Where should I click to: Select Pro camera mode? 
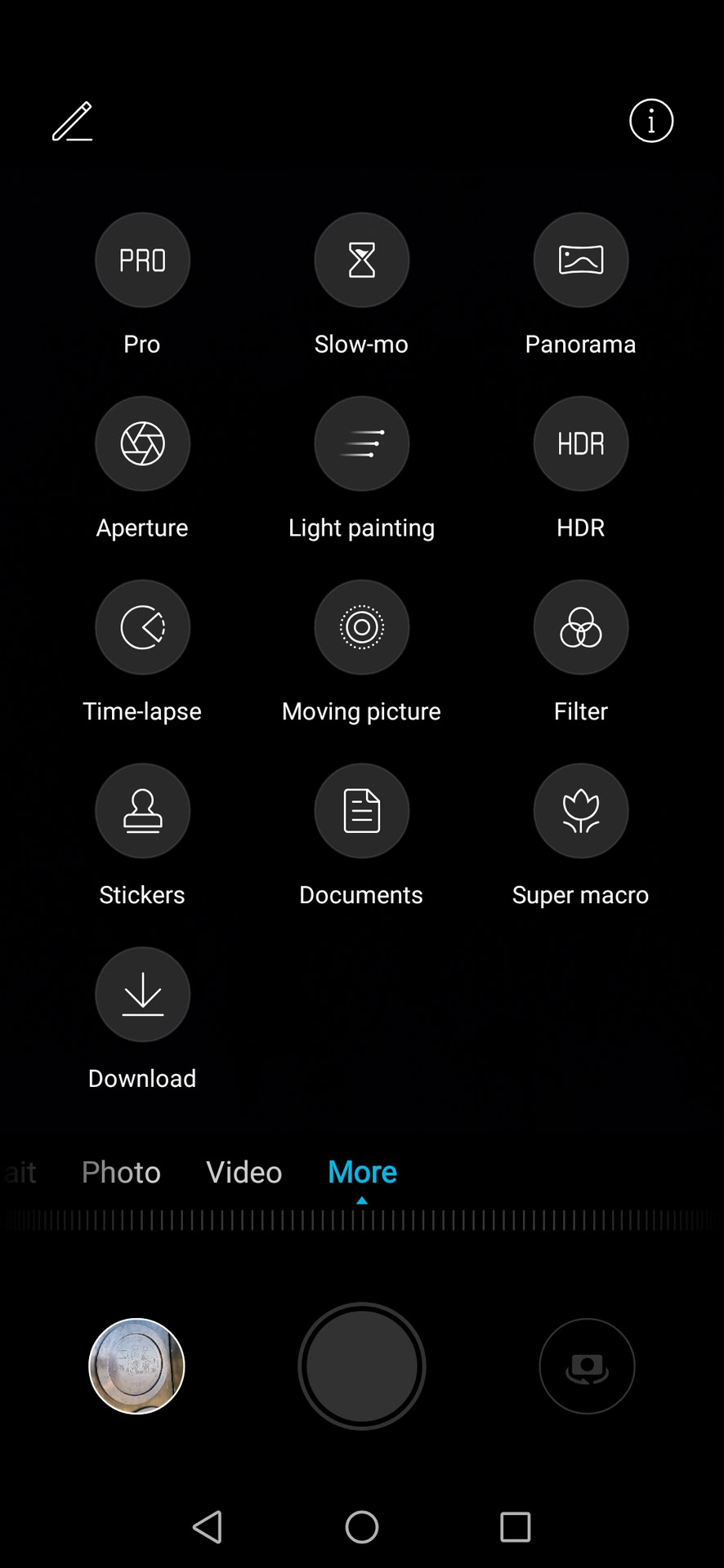coord(143,261)
